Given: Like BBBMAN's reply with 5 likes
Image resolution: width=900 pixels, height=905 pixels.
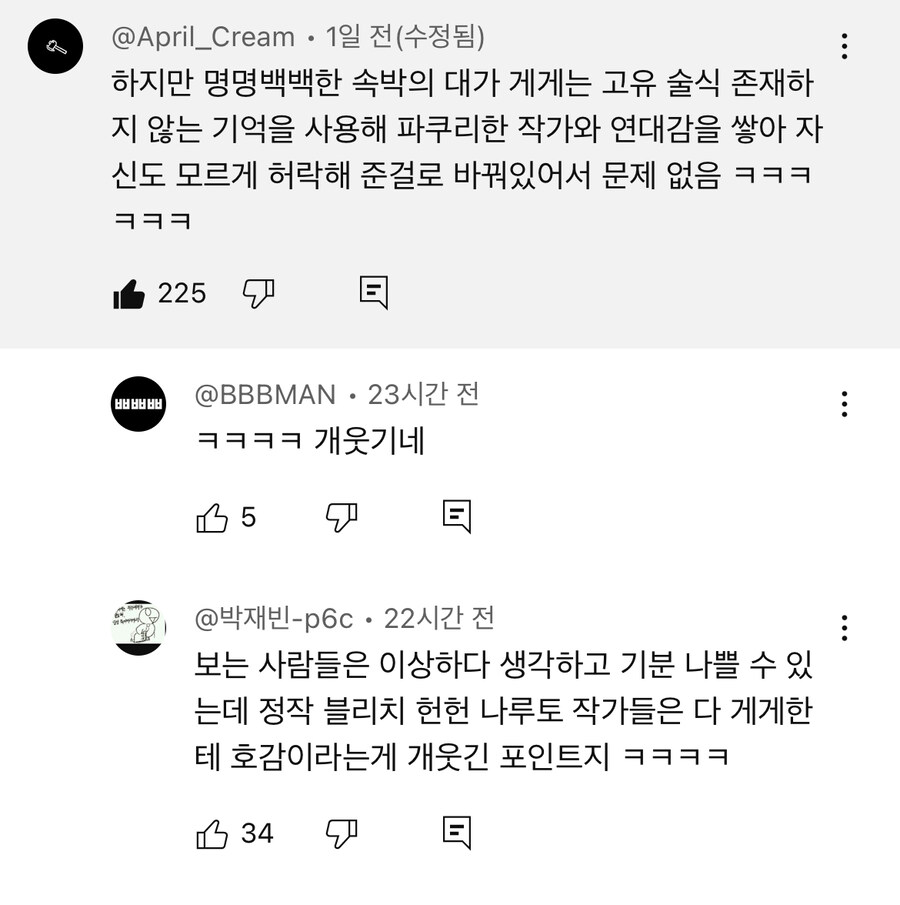Looking at the screenshot, I should pyautogui.click(x=212, y=517).
